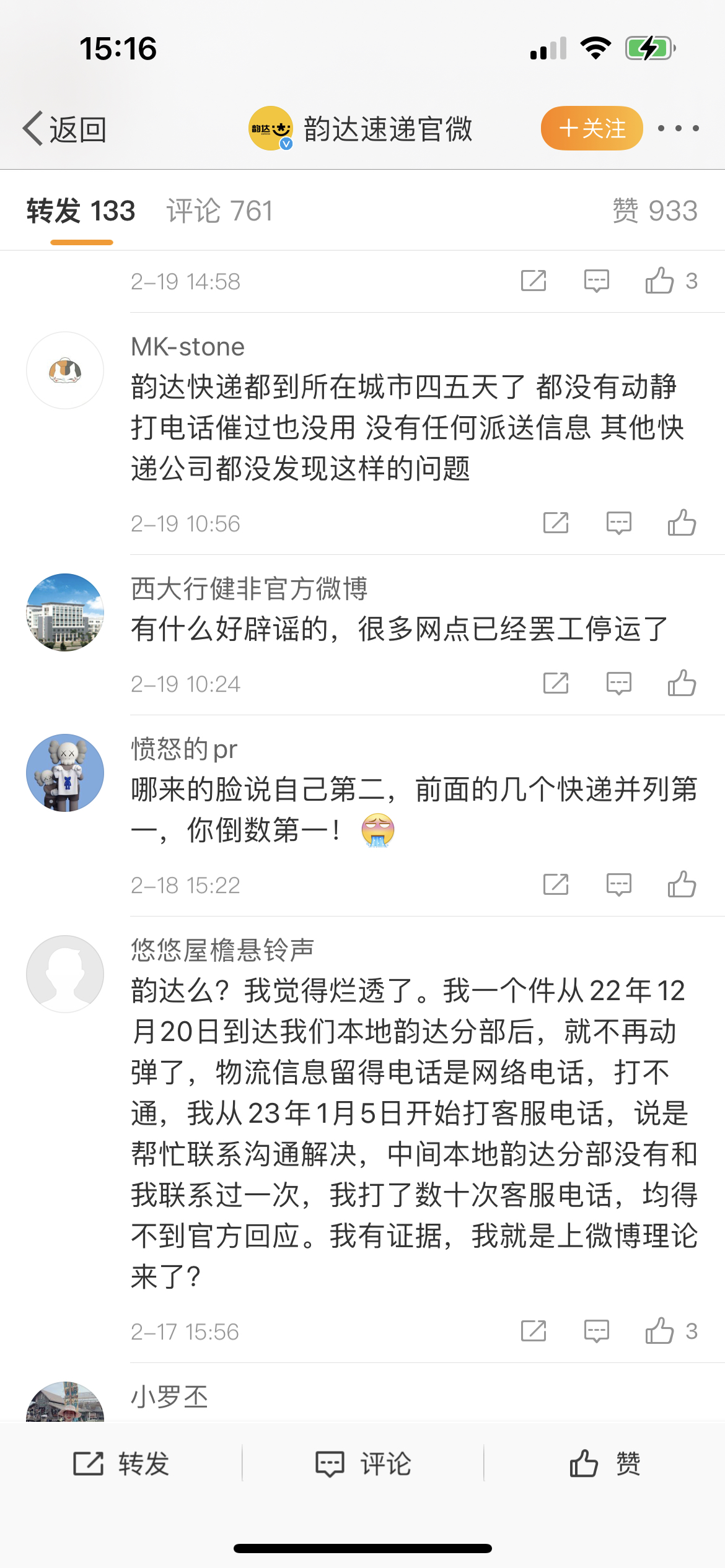Like 悠悠屋檐悬铃声's comment

(x=661, y=1331)
